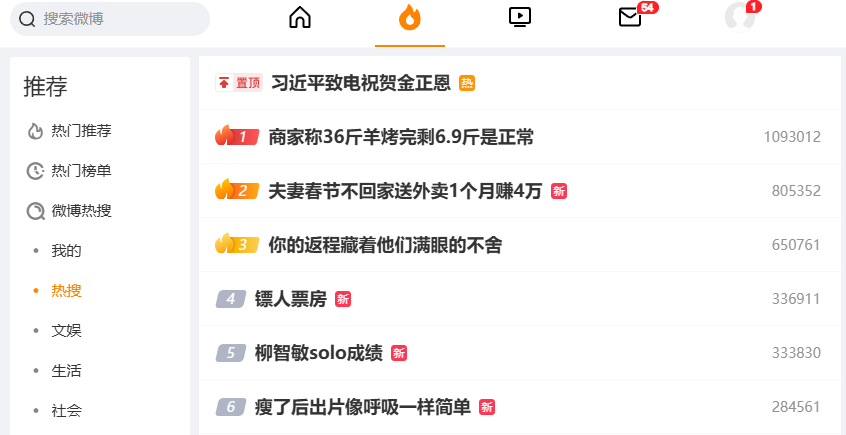Image resolution: width=846 pixels, height=435 pixels.
Task: Open the video tab icon
Action: tap(519, 17)
